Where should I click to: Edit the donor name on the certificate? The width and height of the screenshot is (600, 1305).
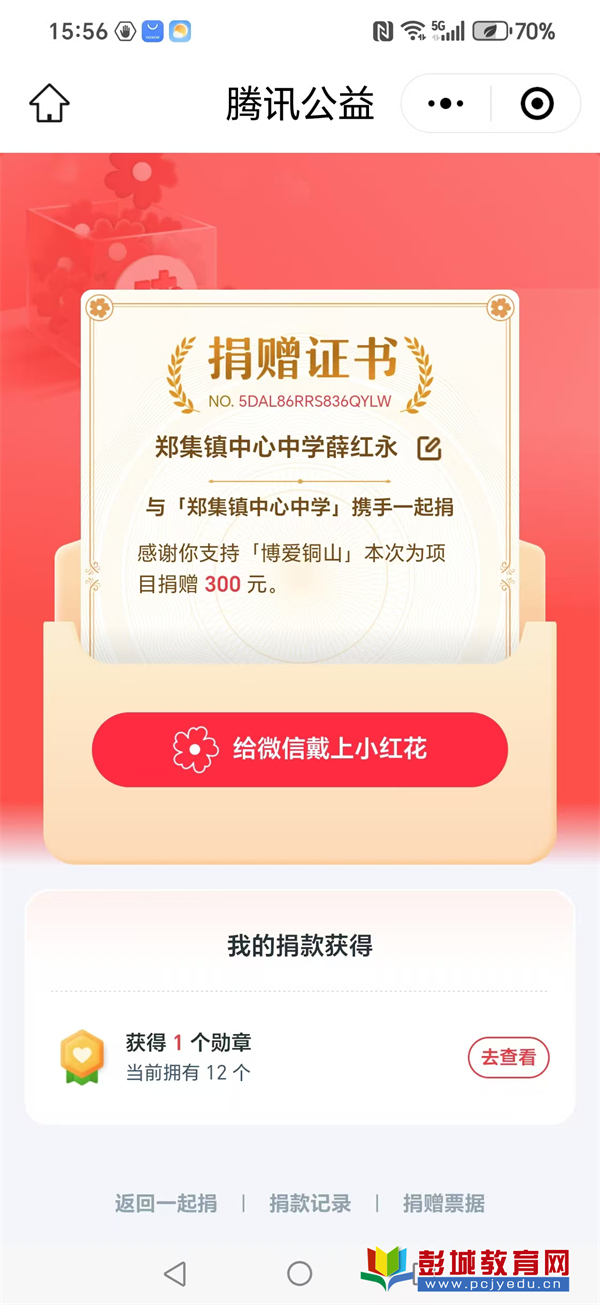click(x=429, y=448)
